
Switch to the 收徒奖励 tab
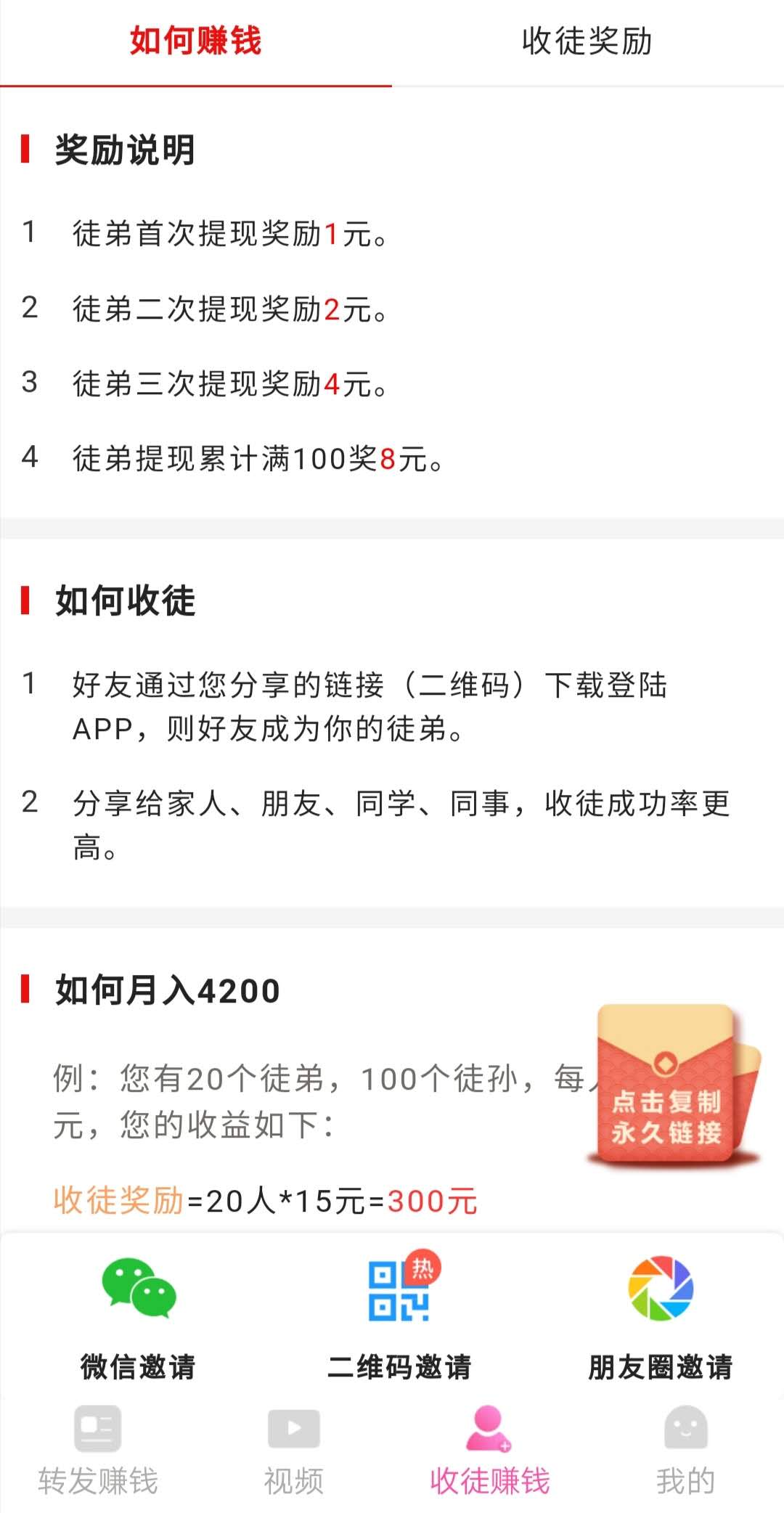coord(587,41)
